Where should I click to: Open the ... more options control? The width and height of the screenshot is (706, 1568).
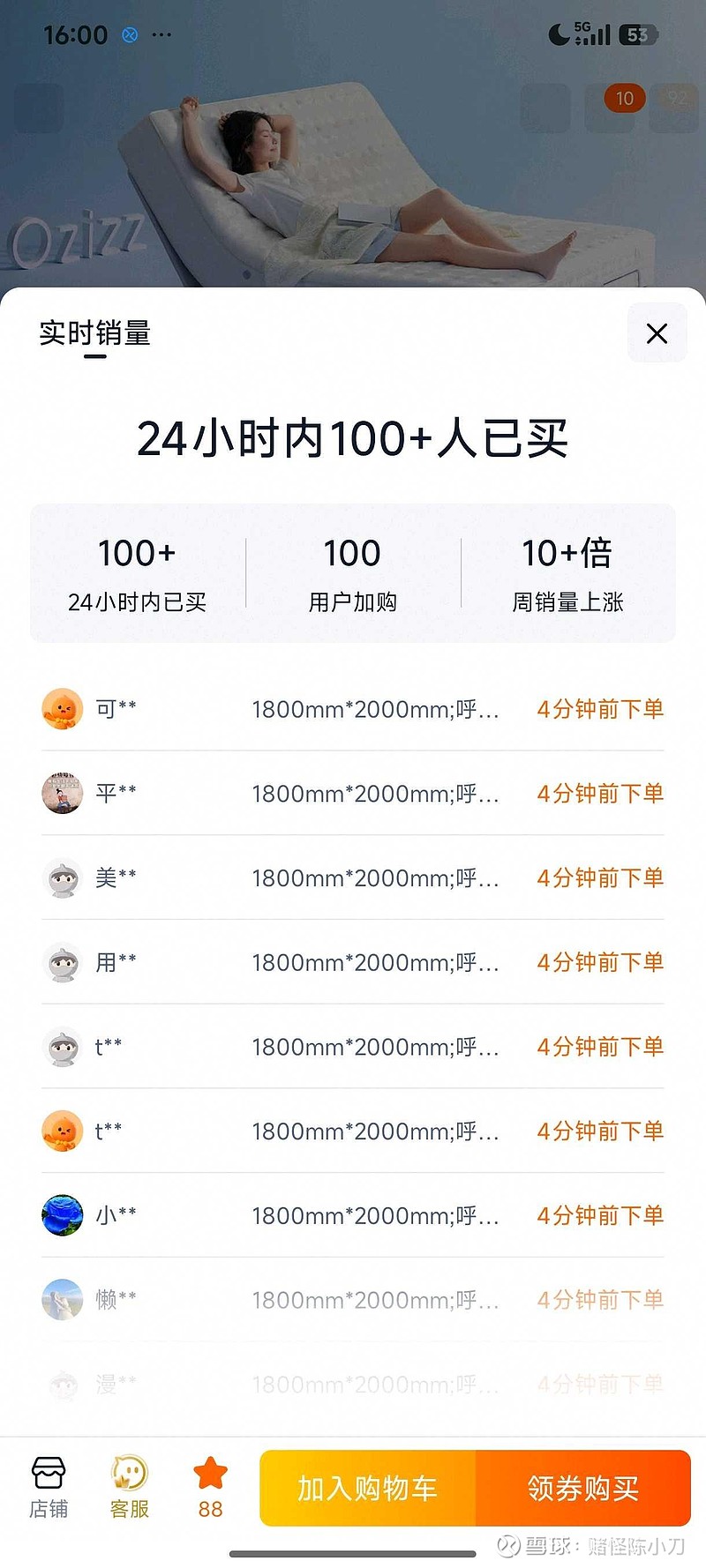(x=162, y=34)
